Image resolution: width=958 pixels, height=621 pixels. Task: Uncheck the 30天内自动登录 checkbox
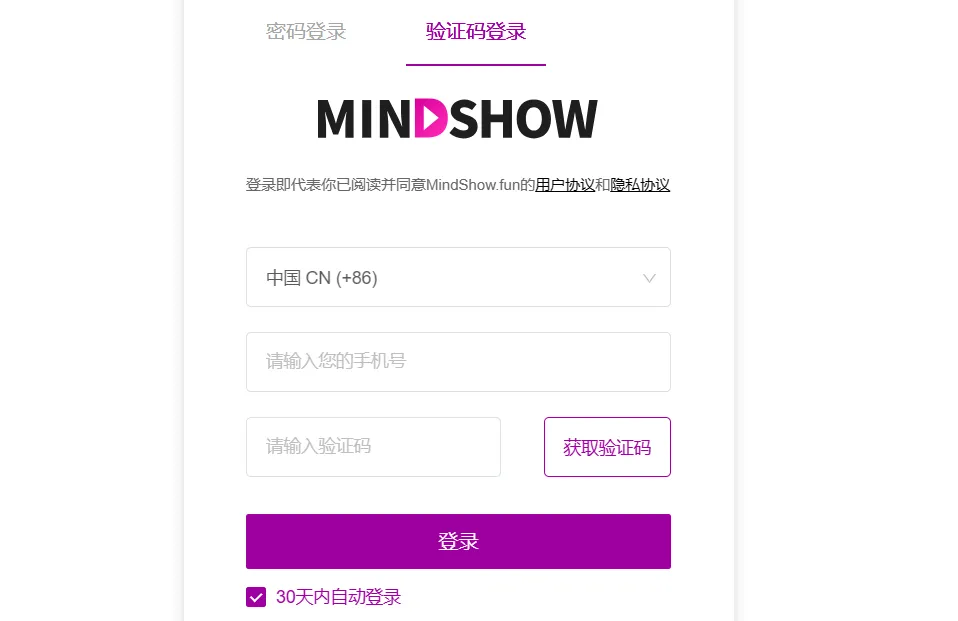coord(256,598)
